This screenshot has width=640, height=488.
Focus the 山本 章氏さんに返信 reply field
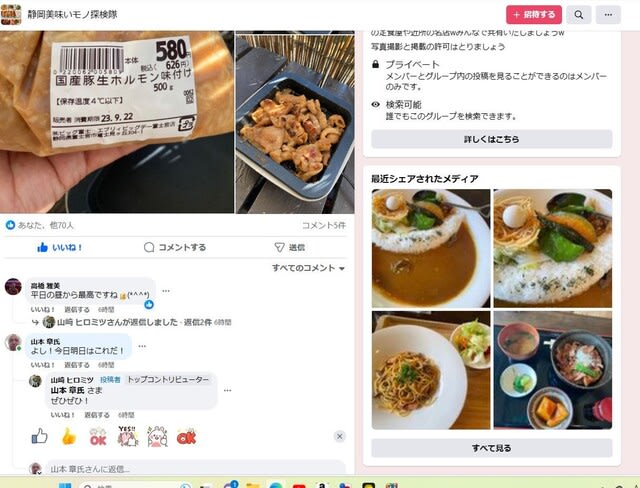pos(190,468)
